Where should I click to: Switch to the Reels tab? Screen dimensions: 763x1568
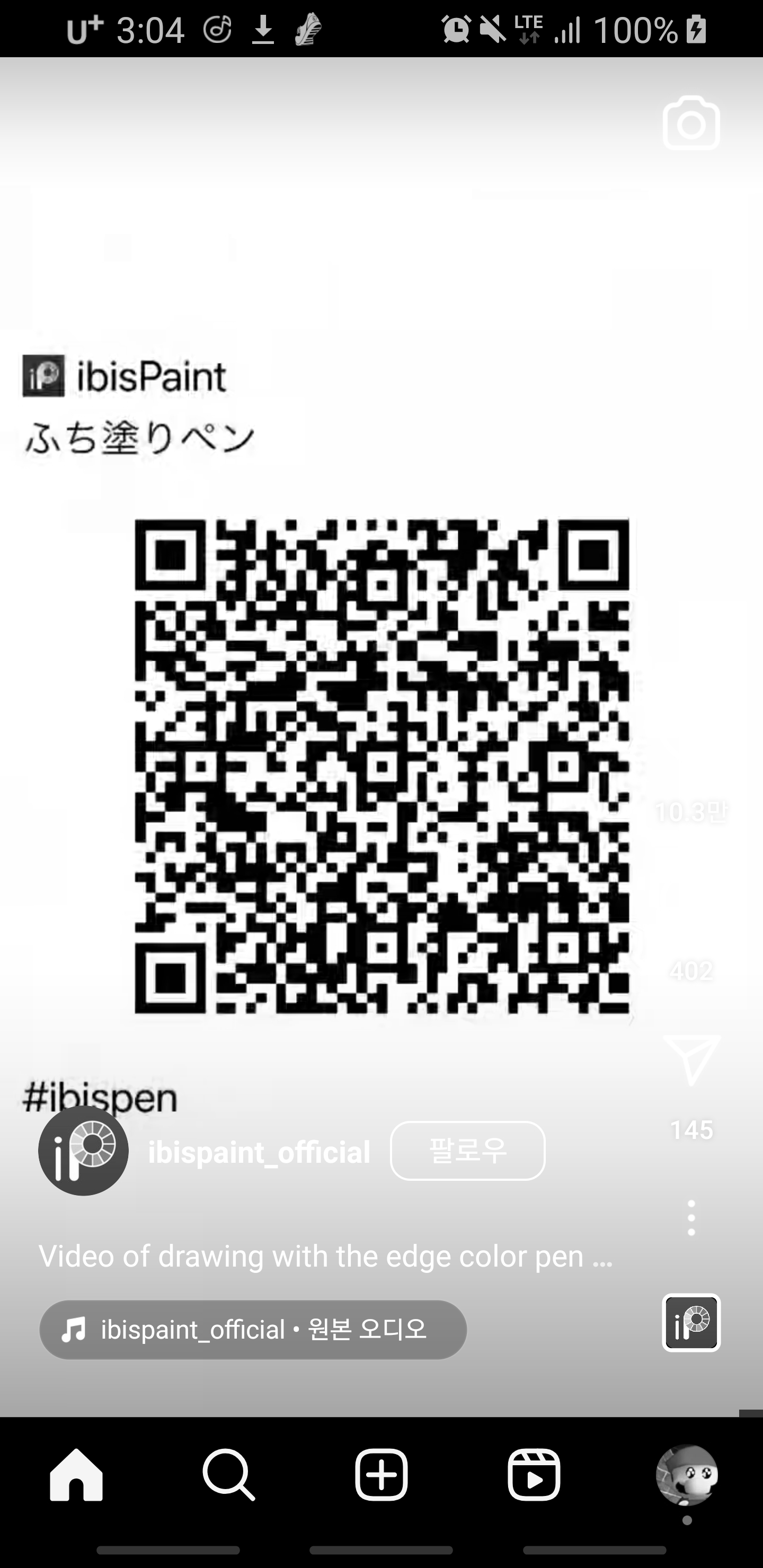pyautogui.click(x=534, y=1475)
